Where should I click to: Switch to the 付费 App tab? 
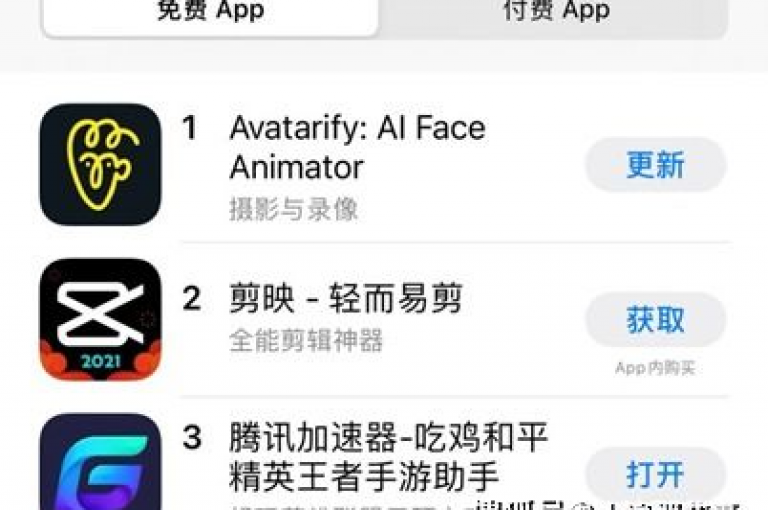pyautogui.click(x=555, y=14)
